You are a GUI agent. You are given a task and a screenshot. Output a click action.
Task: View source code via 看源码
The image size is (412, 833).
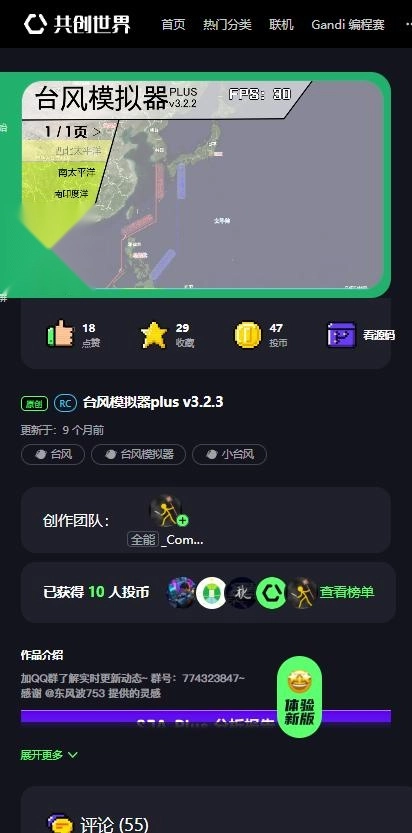(x=361, y=335)
